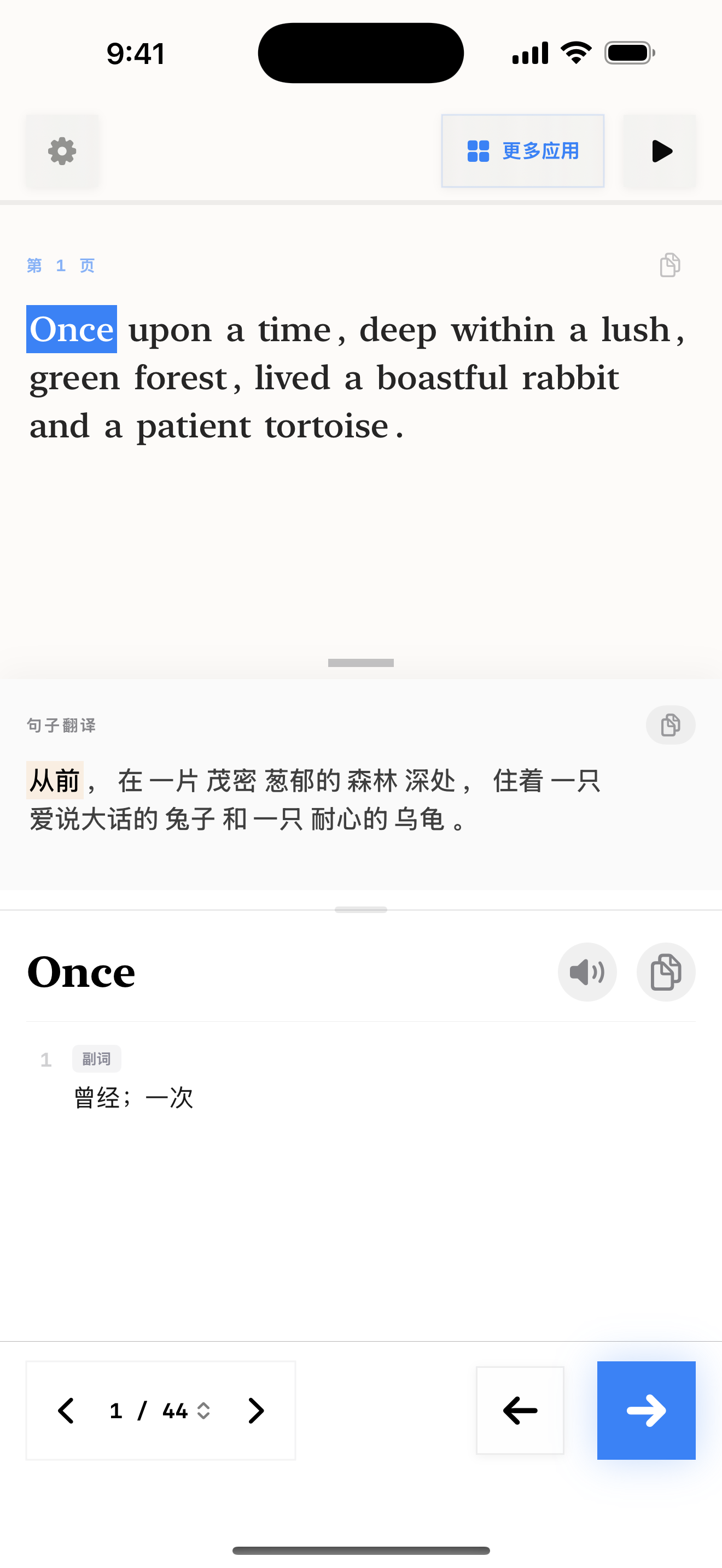This screenshot has width=722, height=1568.
Task: Move to the previous word with back arrow
Action: (520, 1411)
